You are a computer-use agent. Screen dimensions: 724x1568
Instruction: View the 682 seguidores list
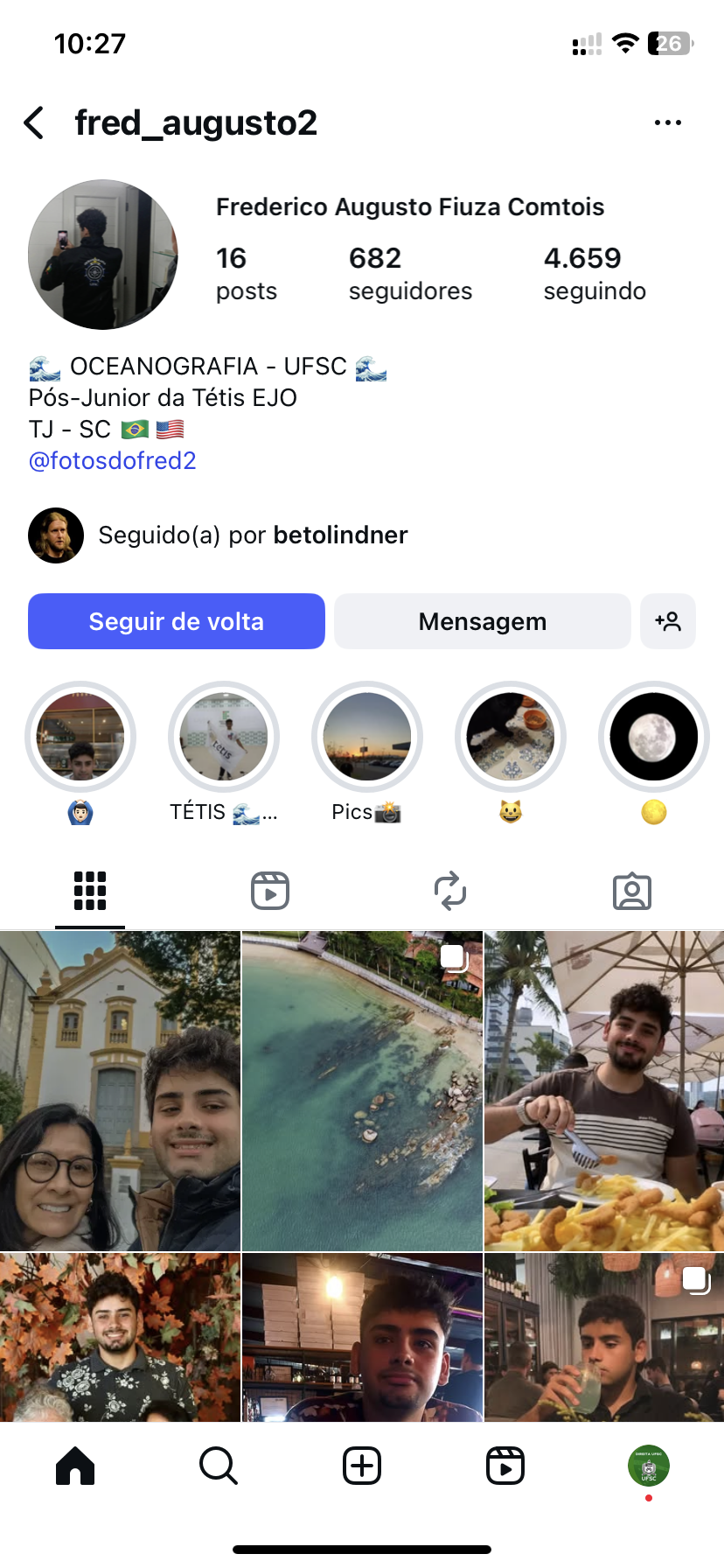click(409, 273)
